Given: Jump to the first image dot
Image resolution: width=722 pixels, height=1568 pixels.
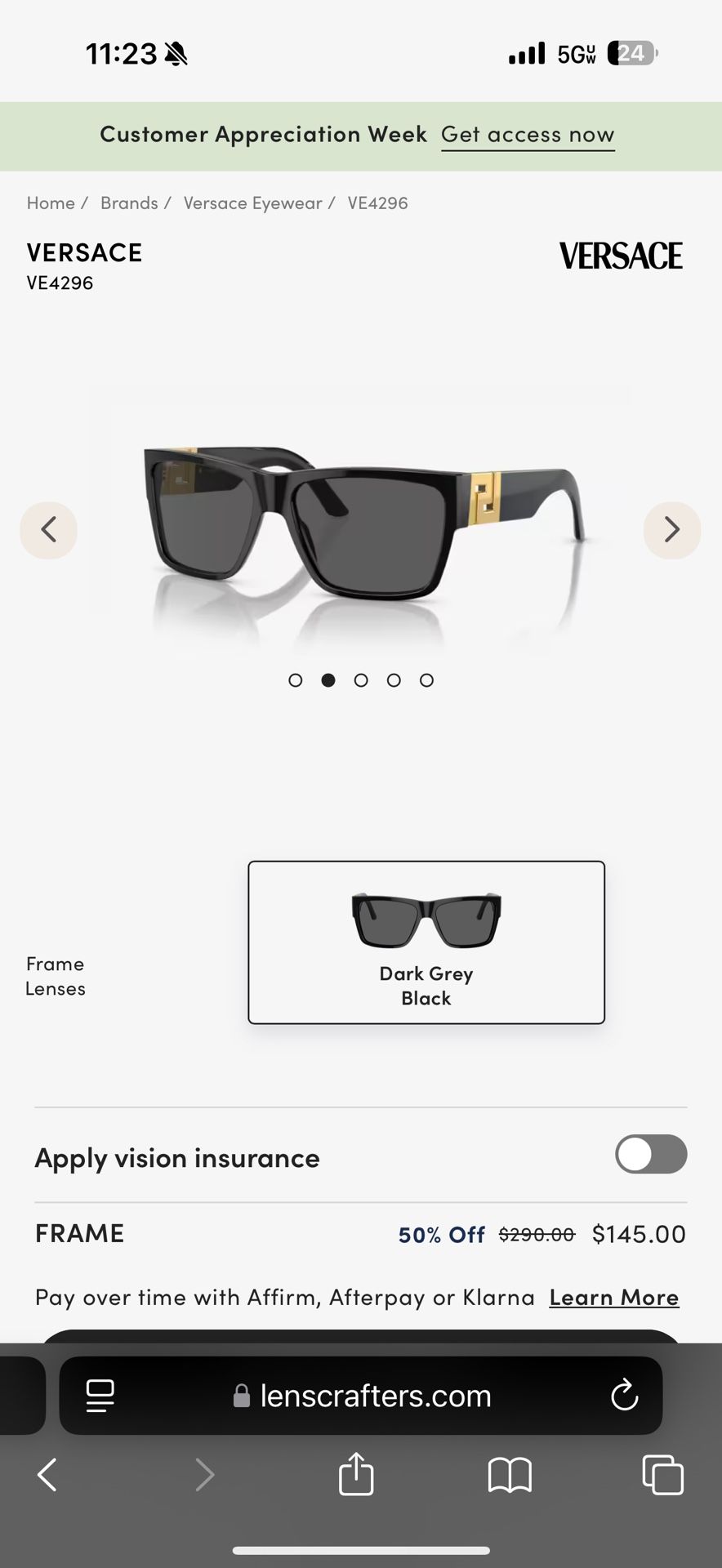Looking at the screenshot, I should 296,680.
